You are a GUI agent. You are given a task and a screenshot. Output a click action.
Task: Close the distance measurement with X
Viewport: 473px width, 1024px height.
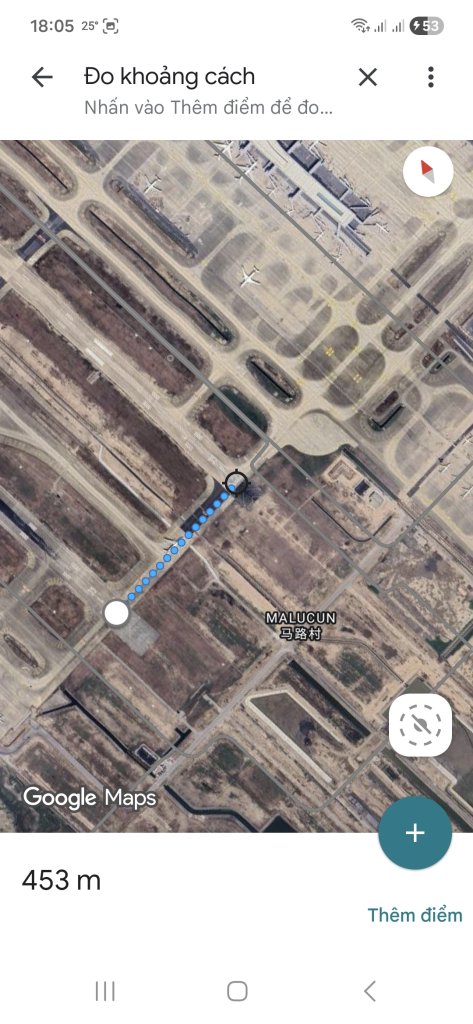368,77
